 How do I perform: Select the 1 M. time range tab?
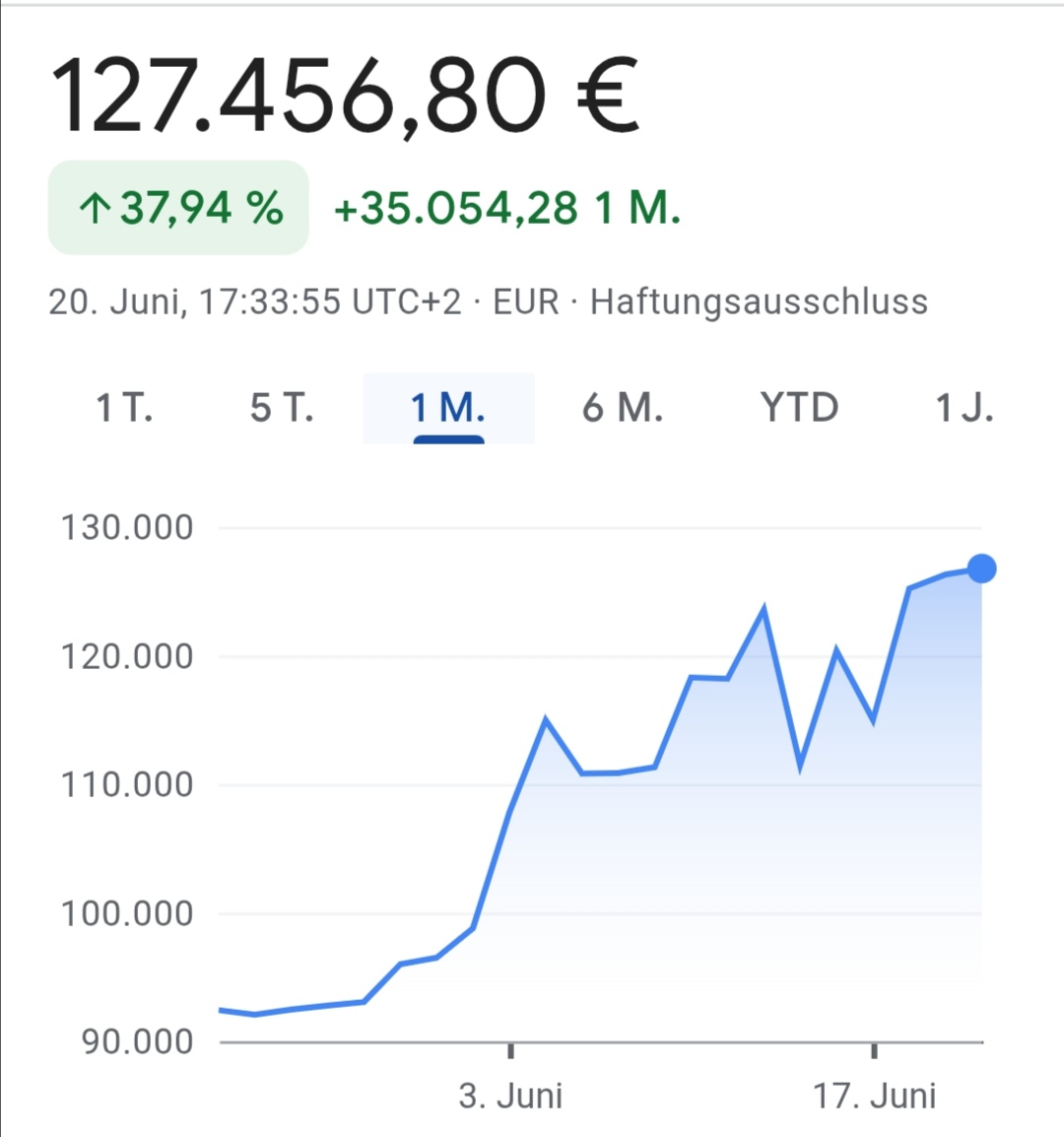tap(448, 408)
